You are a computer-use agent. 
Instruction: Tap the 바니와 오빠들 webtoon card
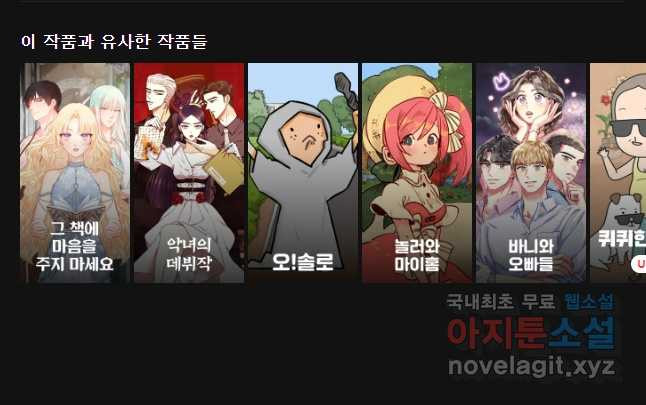pos(531,172)
